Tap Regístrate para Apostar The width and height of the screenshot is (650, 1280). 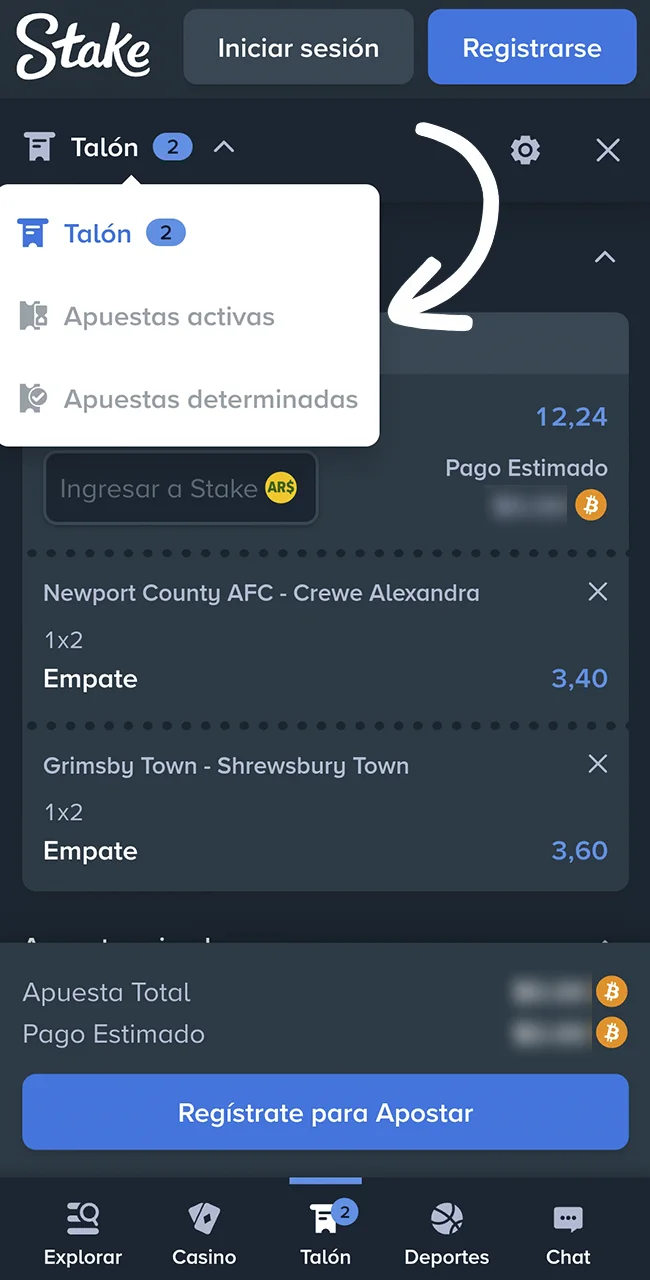click(325, 1112)
